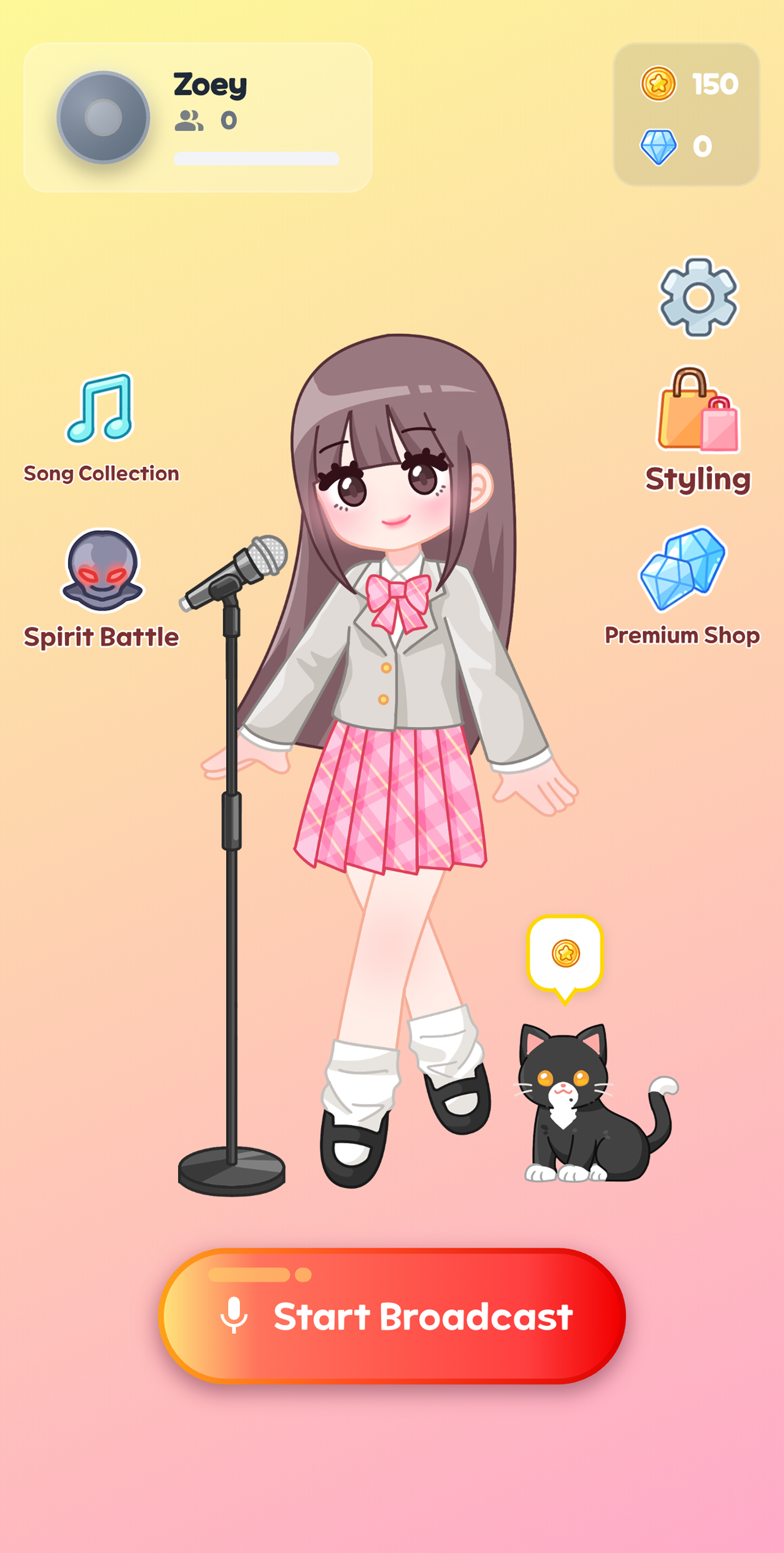Viewport: 784px width, 1553px height.
Task: Open Zoey's profile card
Action: [198, 117]
